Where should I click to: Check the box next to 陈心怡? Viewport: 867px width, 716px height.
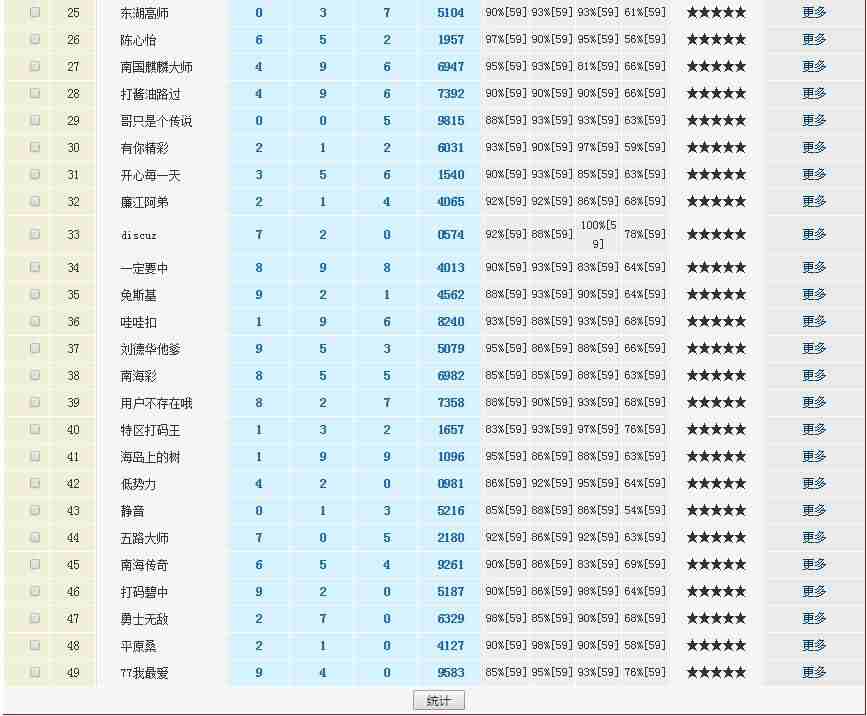click(35, 39)
